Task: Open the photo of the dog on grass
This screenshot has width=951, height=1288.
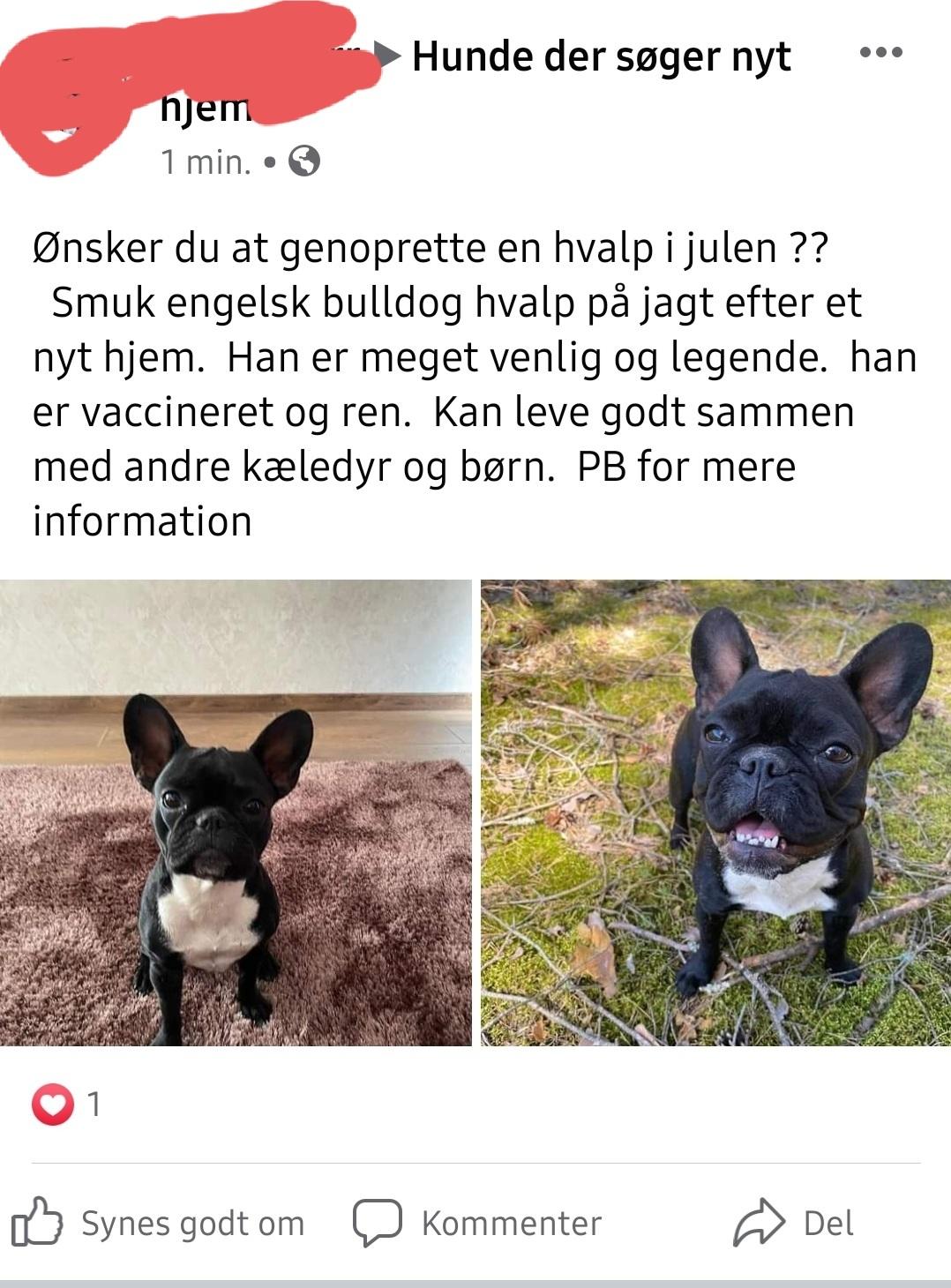Action: 715,812
